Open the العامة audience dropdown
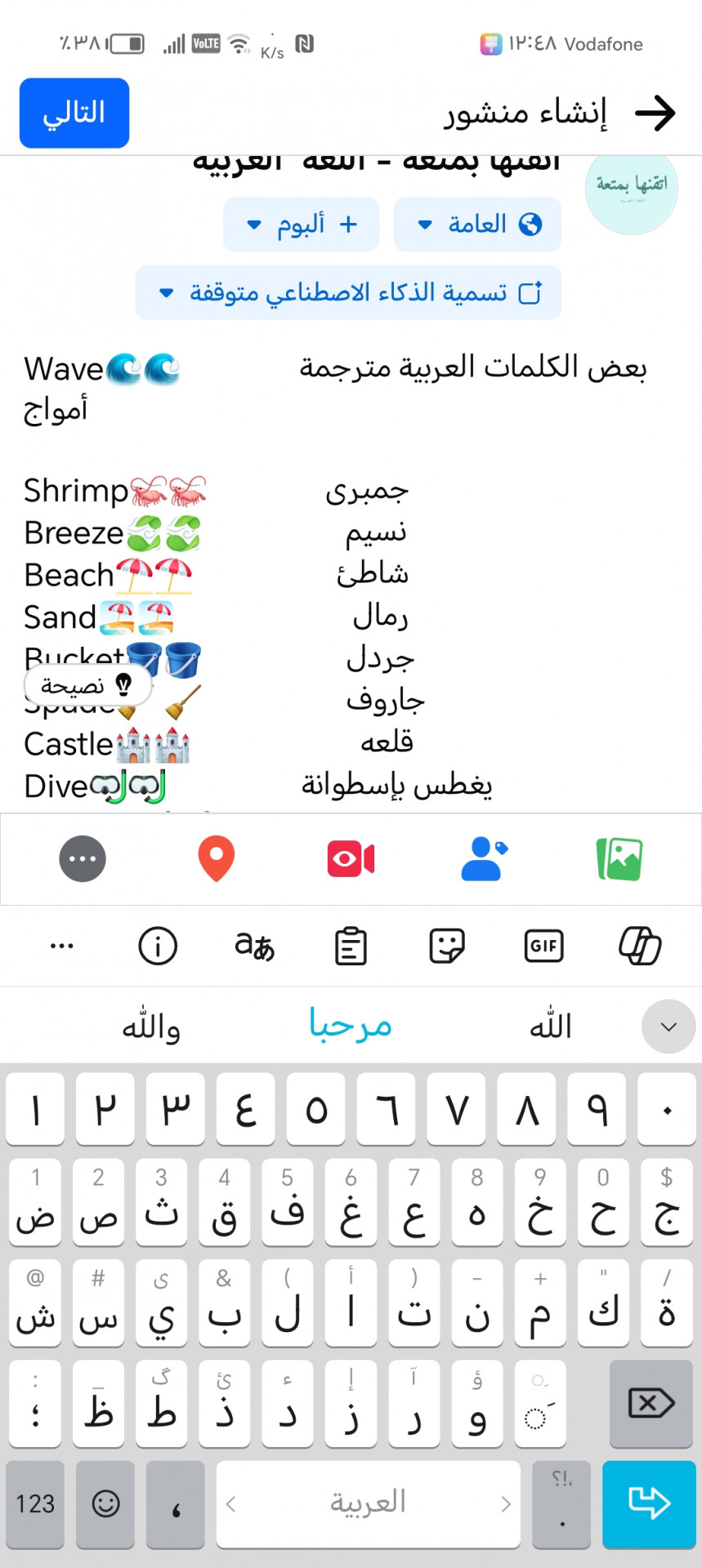702x1568 pixels. 477,224
